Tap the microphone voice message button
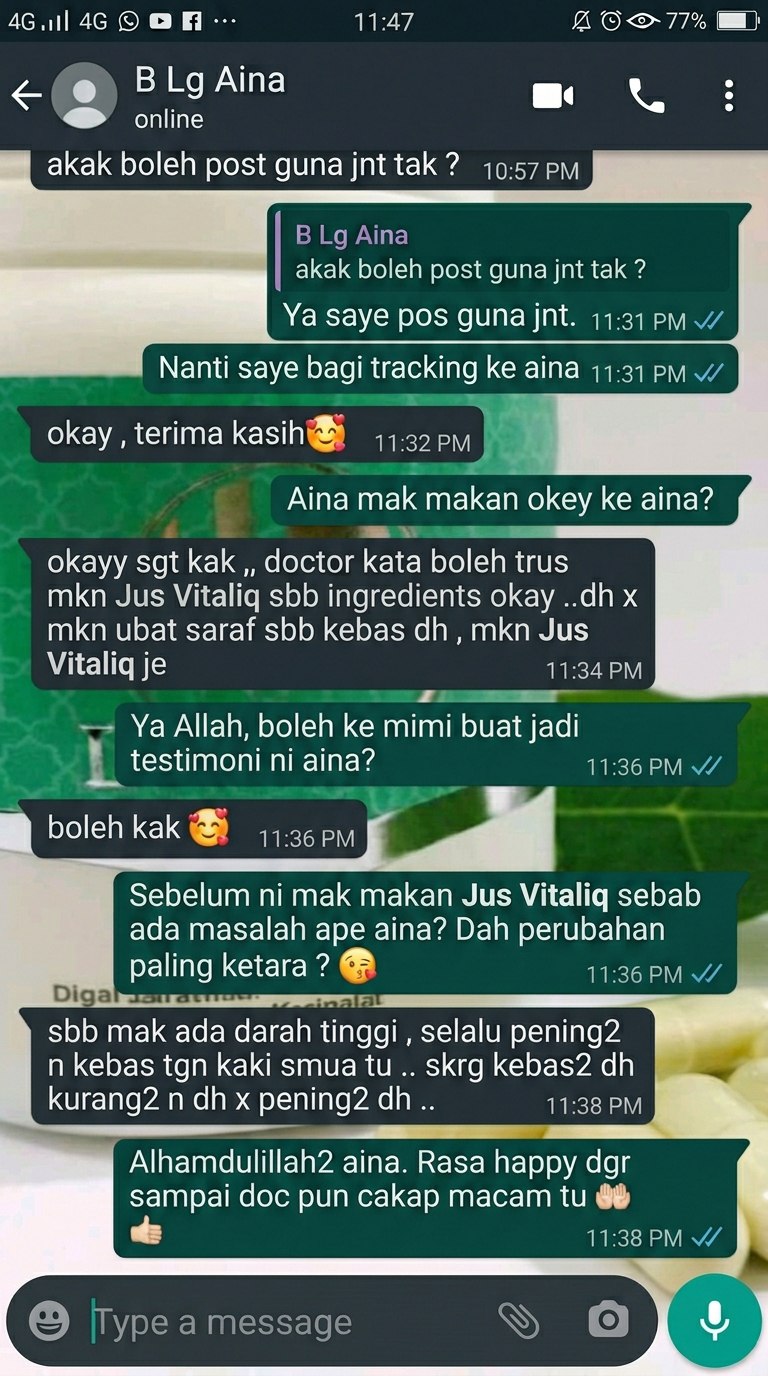Screen dimensions: 768x1376 point(714,1321)
